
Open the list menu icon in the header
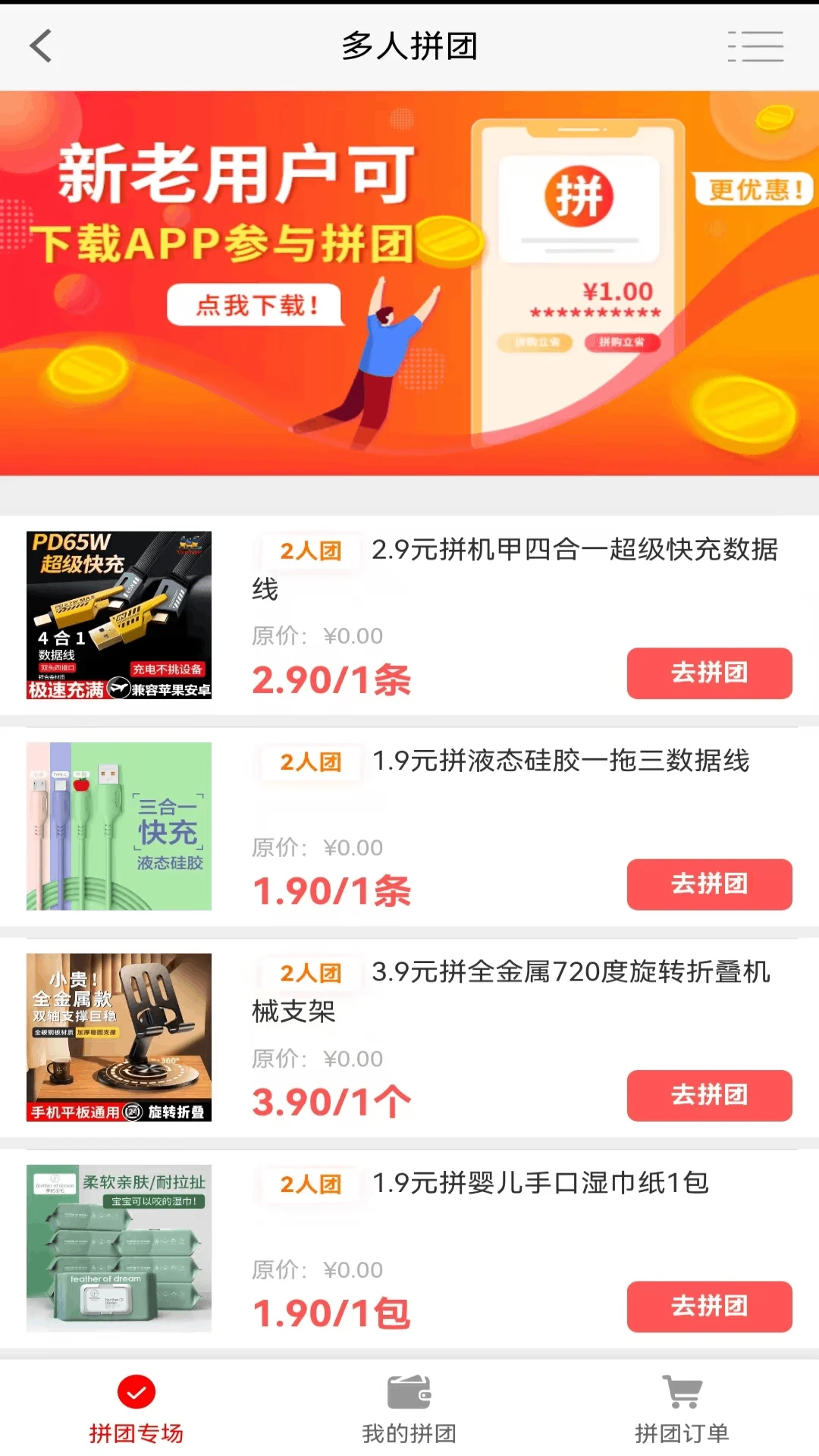755,46
